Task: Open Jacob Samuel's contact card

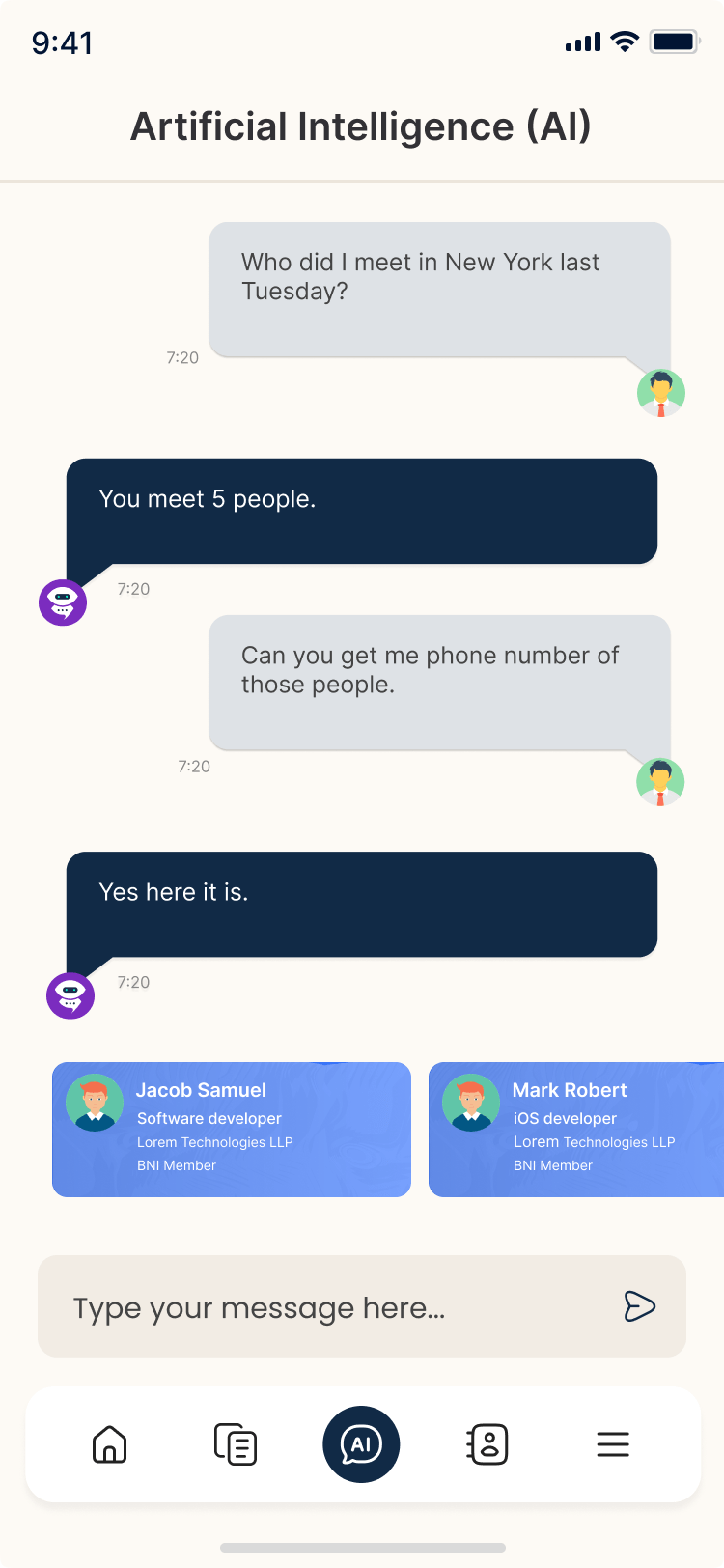Action: coord(232,1129)
